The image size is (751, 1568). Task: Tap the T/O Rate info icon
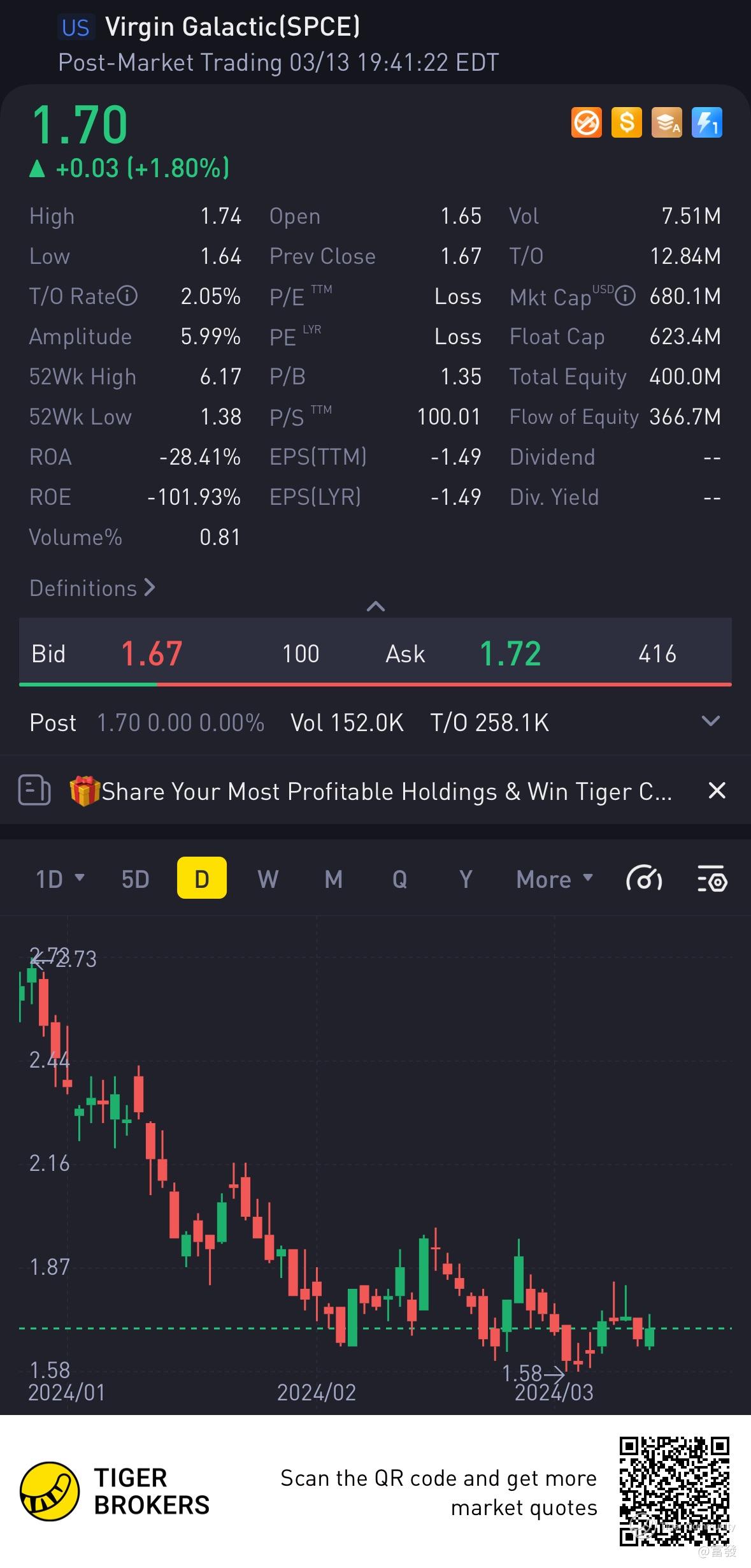(127, 296)
